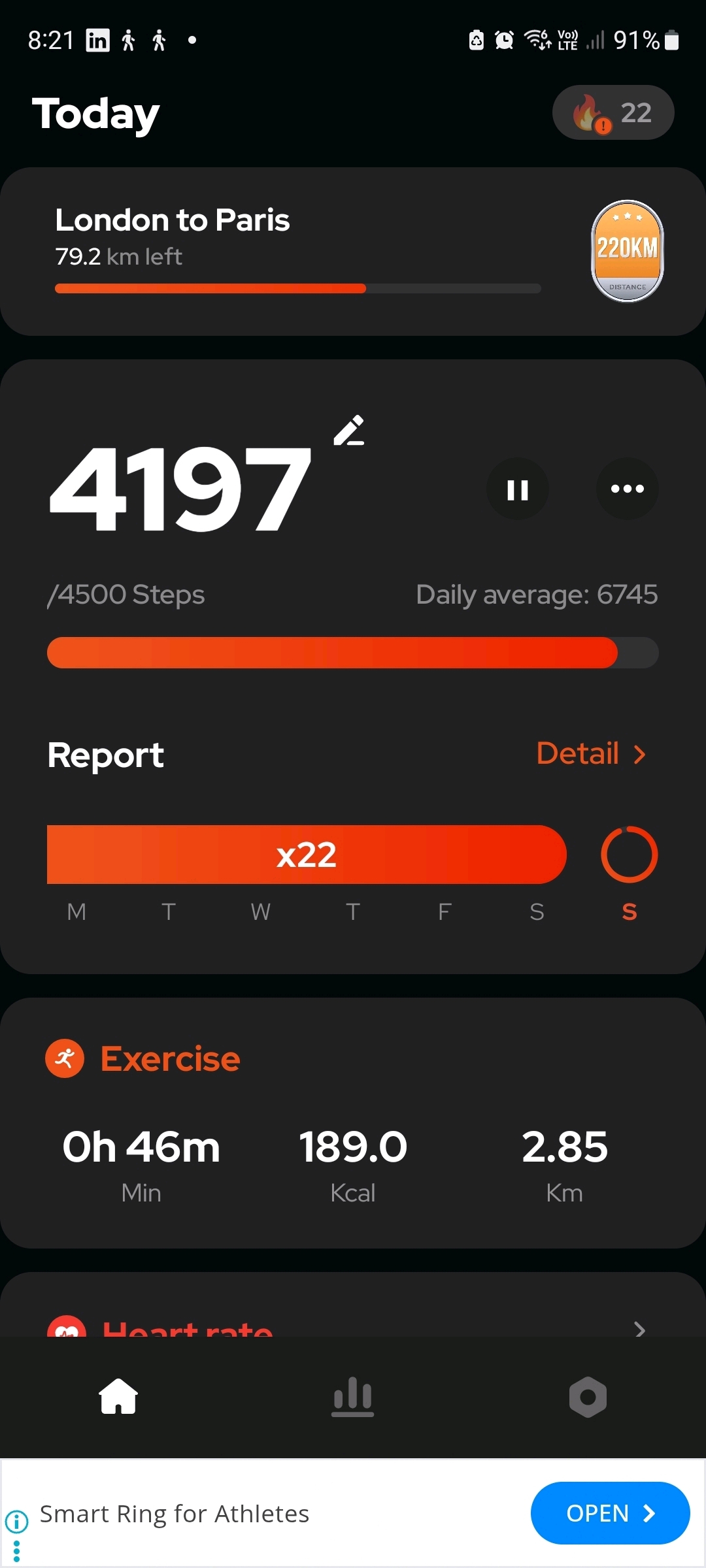Tap OPEN on the Smart Ring ad
The image size is (706, 1568).
pyautogui.click(x=609, y=1513)
